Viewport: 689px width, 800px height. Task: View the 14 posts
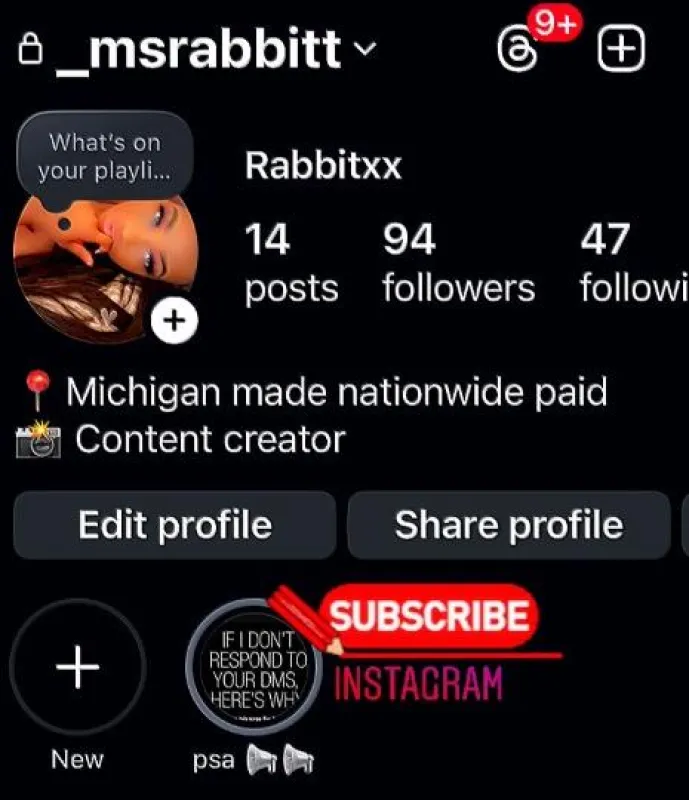[x=290, y=264]
